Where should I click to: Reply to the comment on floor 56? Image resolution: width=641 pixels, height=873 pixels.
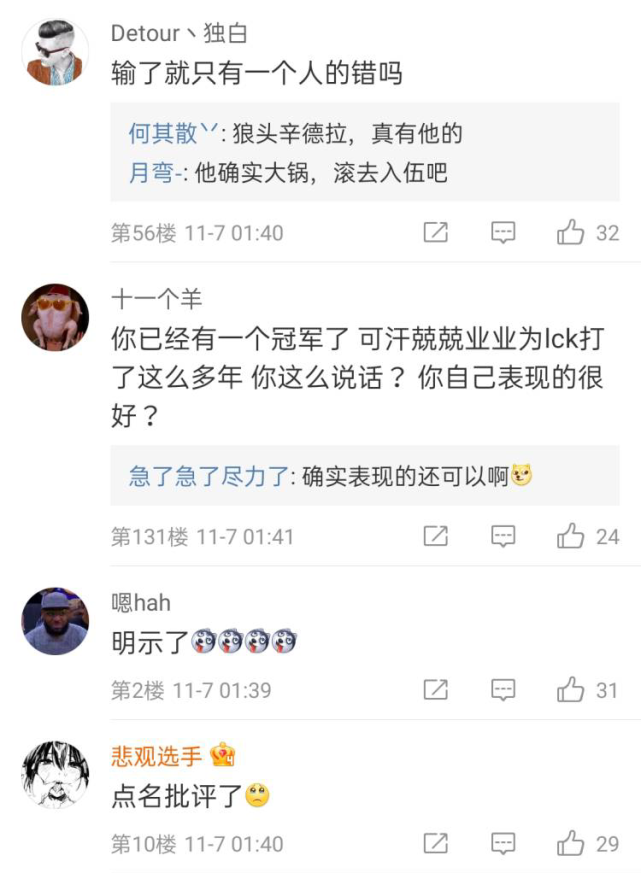tap(503, 233)
